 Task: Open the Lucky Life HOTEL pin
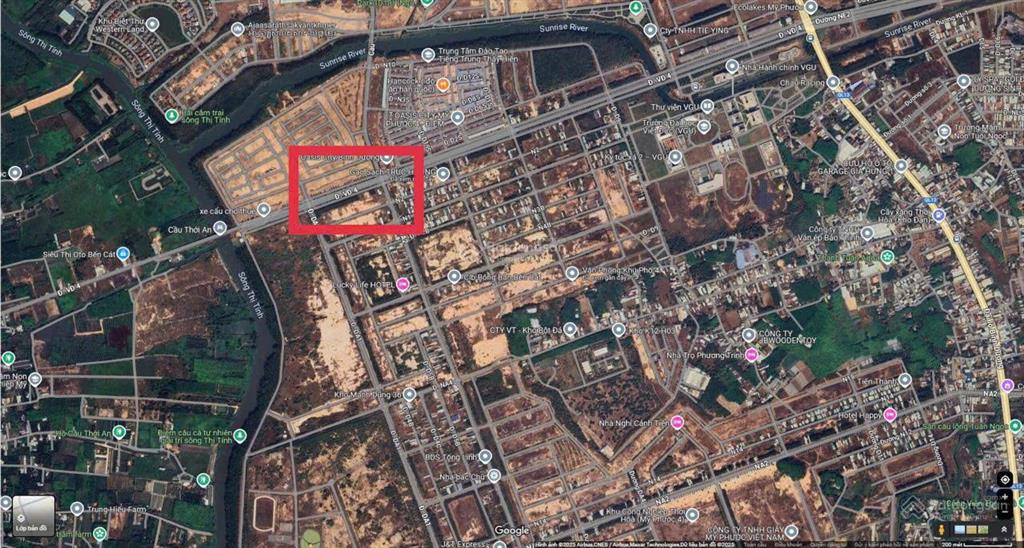403,285
